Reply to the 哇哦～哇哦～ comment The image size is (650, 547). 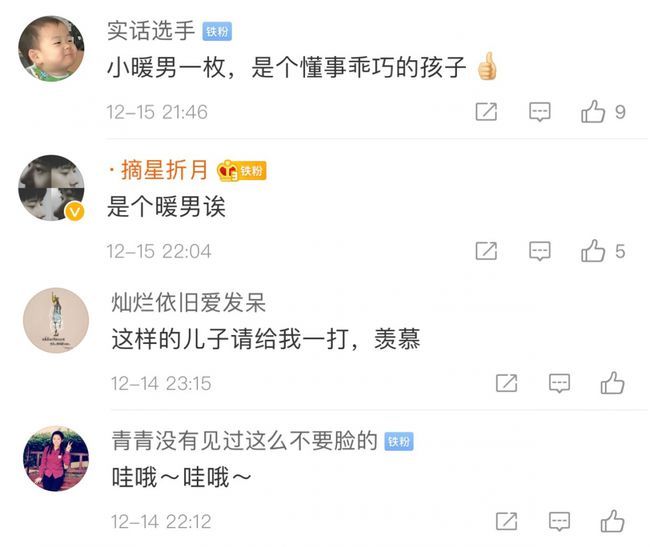(560, 521)
